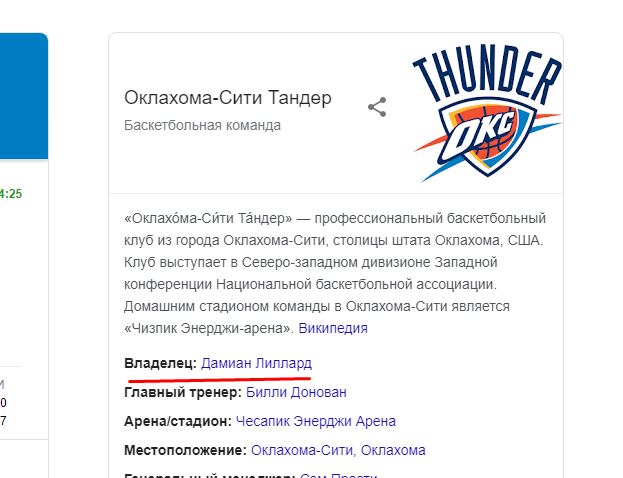623x478 pixels.
Task: Open location link Оклахома-Сити, Оклахома
Action: click(338, 450)
